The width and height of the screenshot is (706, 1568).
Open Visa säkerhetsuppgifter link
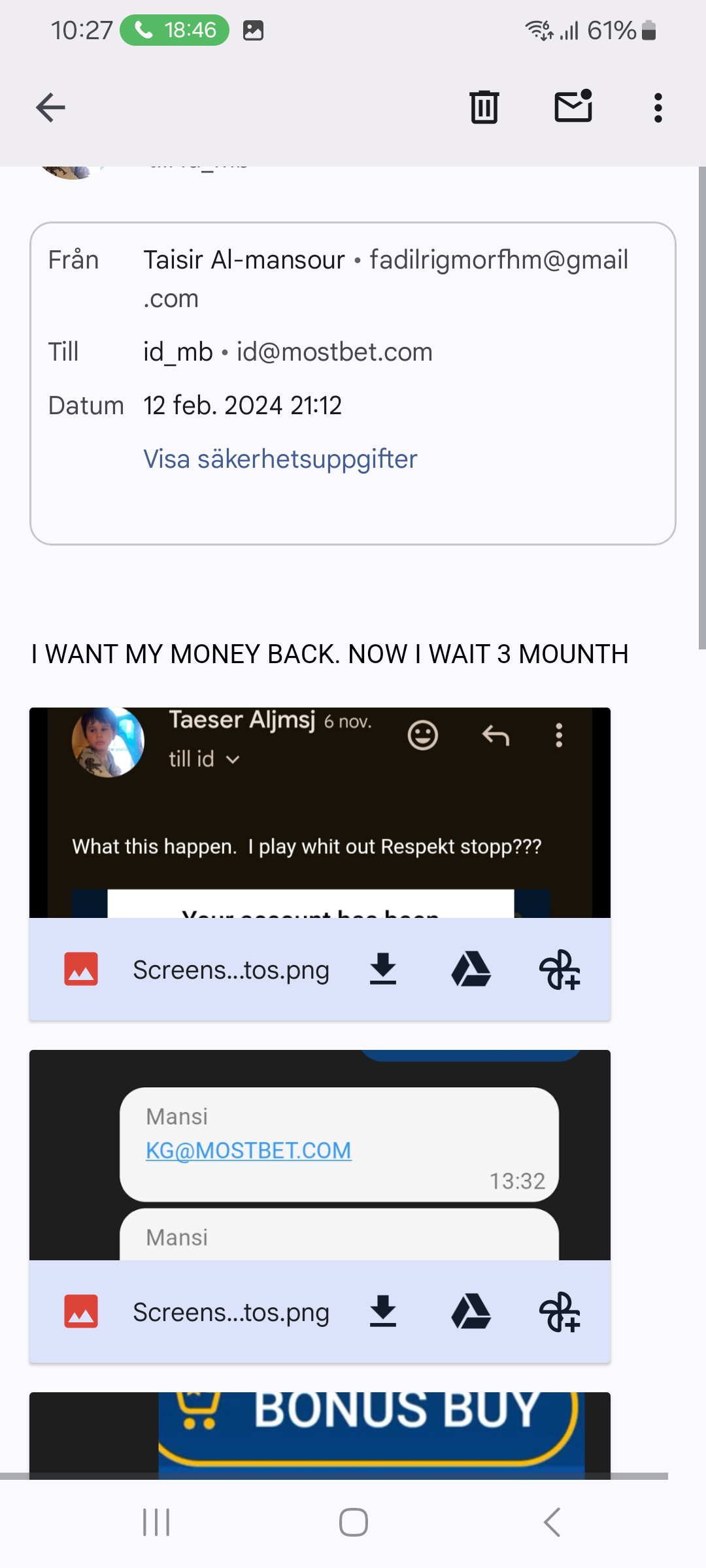[x=280, y=459]
